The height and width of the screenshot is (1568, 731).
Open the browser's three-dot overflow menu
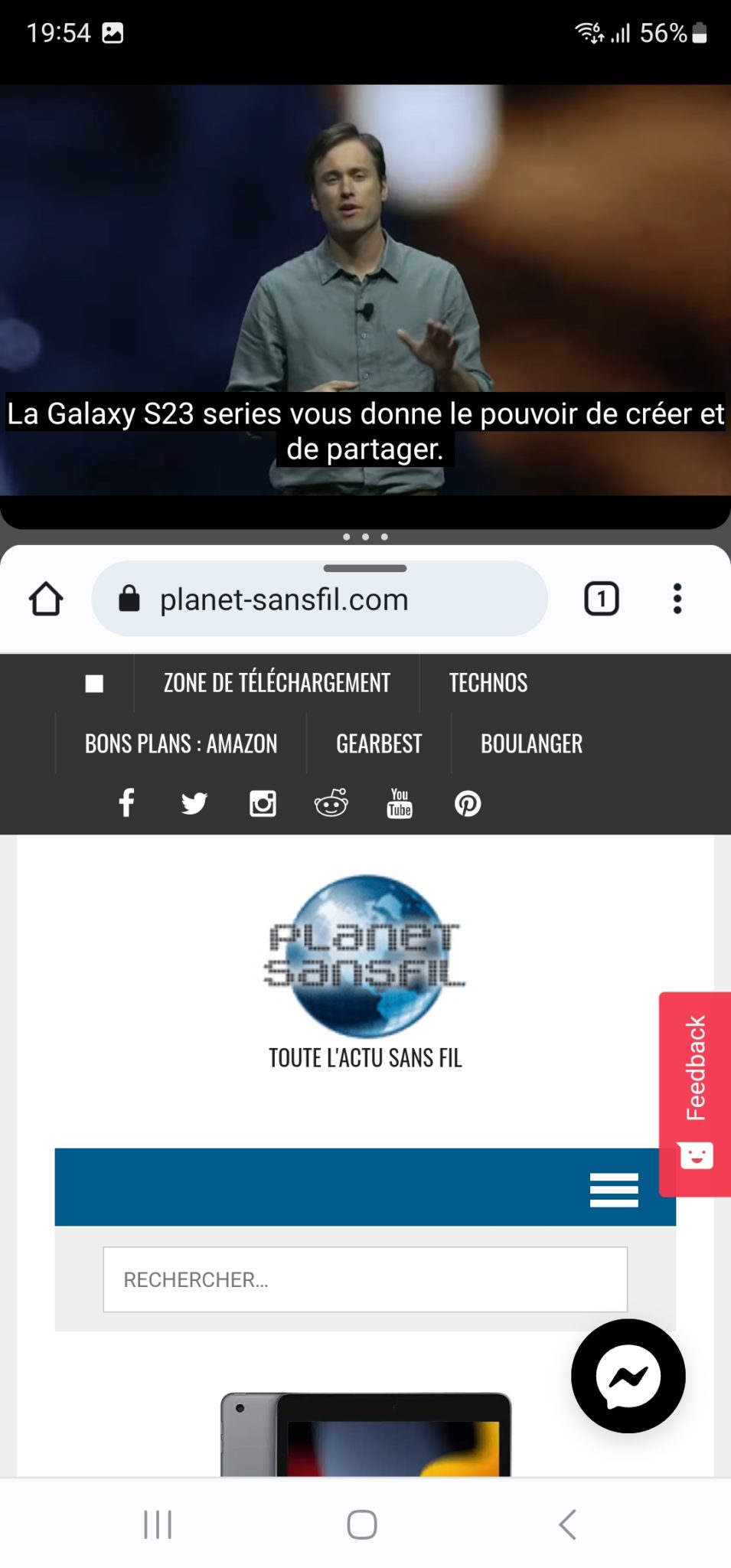(x=677, y=599)
